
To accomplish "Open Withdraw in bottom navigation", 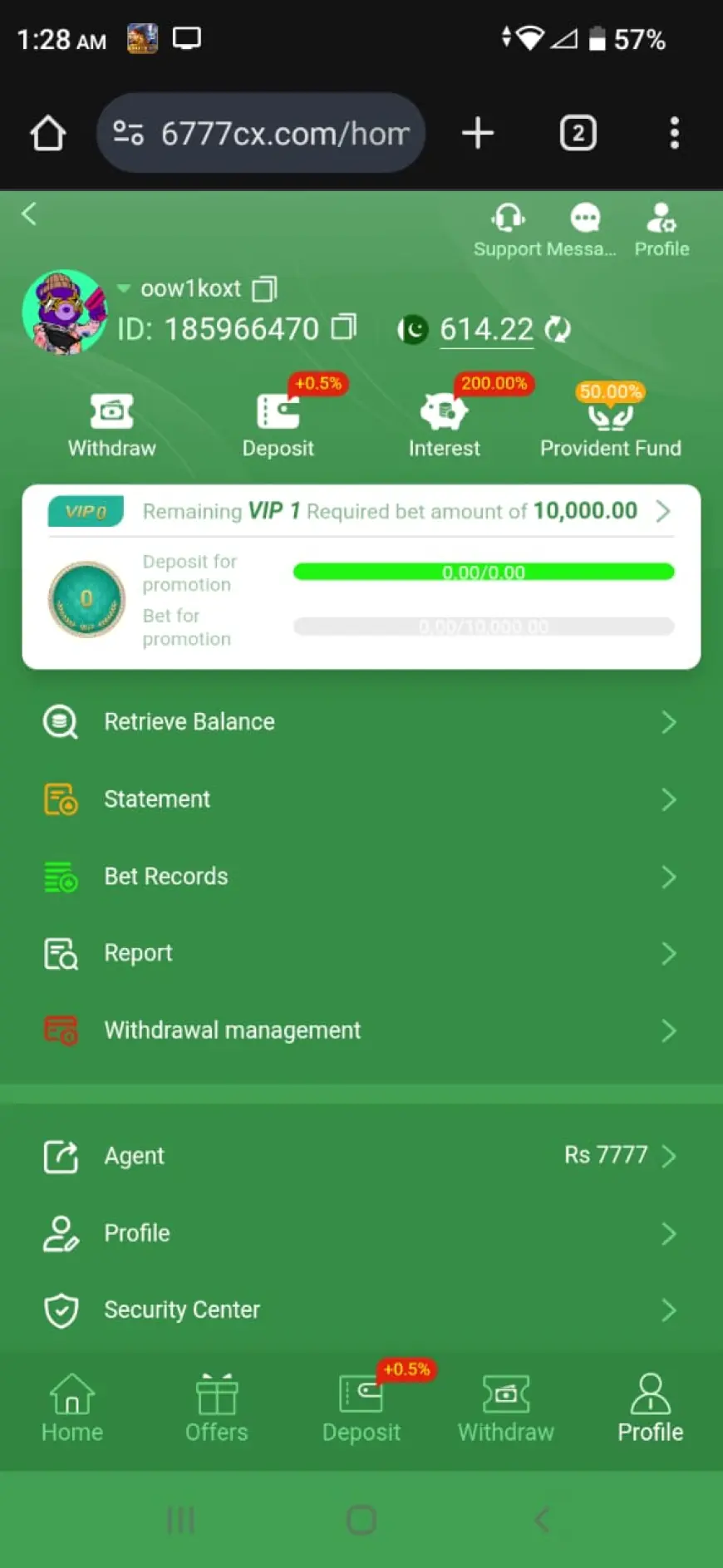I will (505, 1408).
